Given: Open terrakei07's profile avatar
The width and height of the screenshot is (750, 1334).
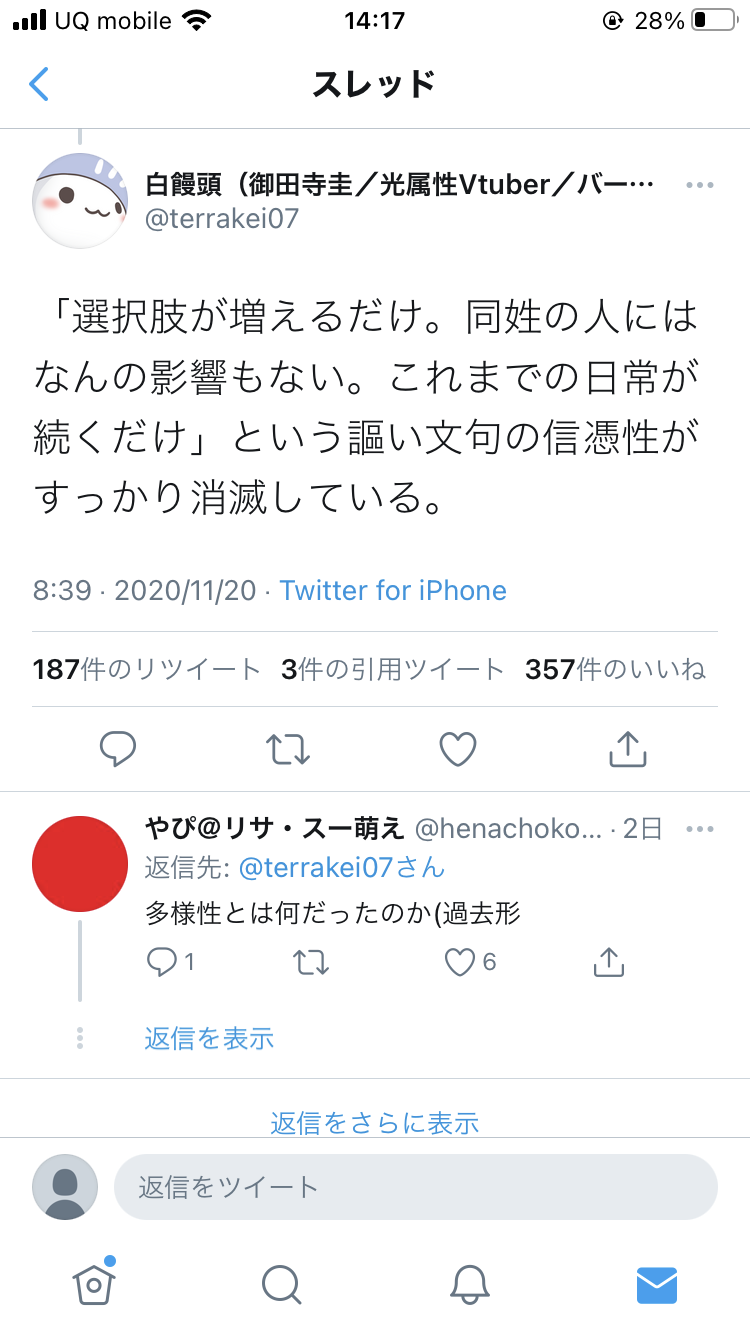Looking at the screenshot, I should tap(80, 200).
